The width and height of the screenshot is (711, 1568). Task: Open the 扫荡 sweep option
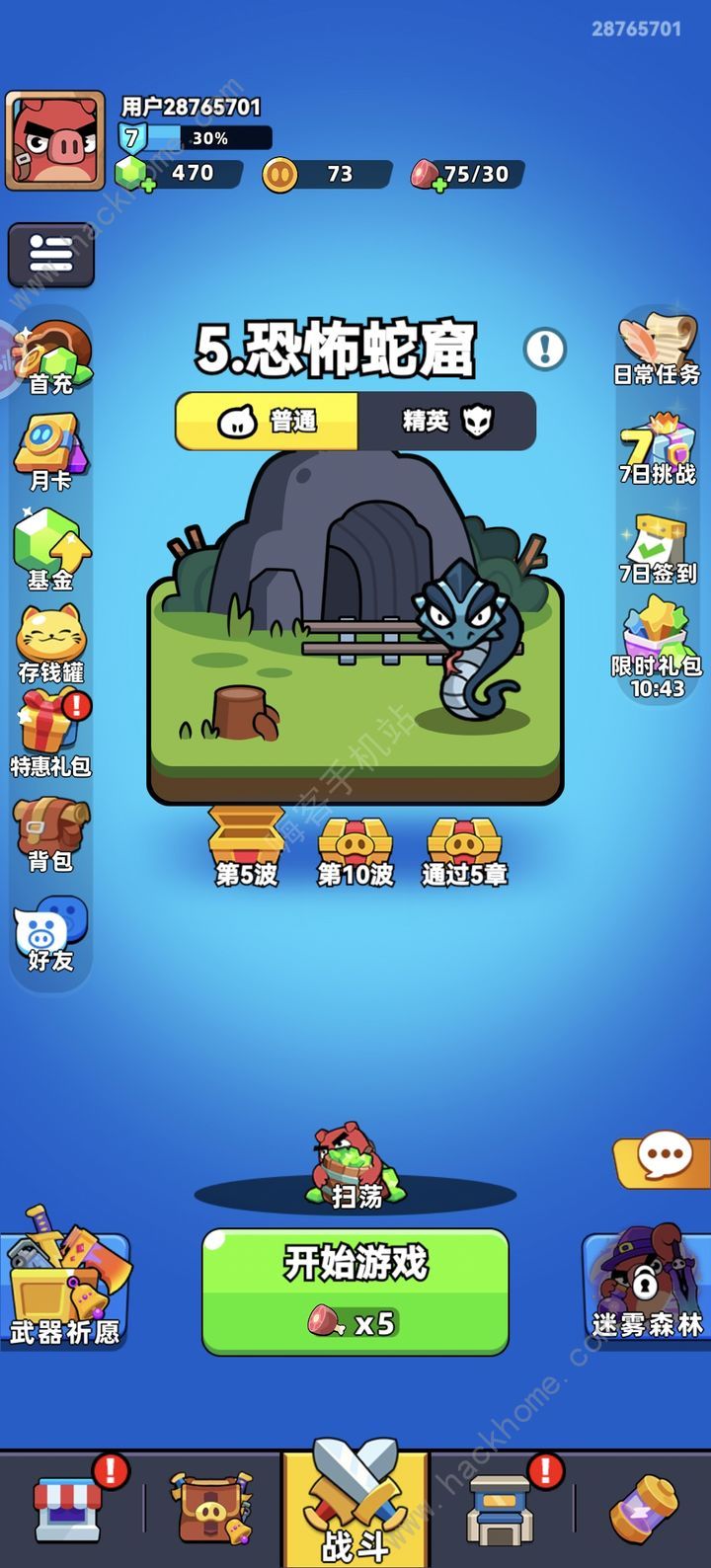click(x=355, y=1170)
